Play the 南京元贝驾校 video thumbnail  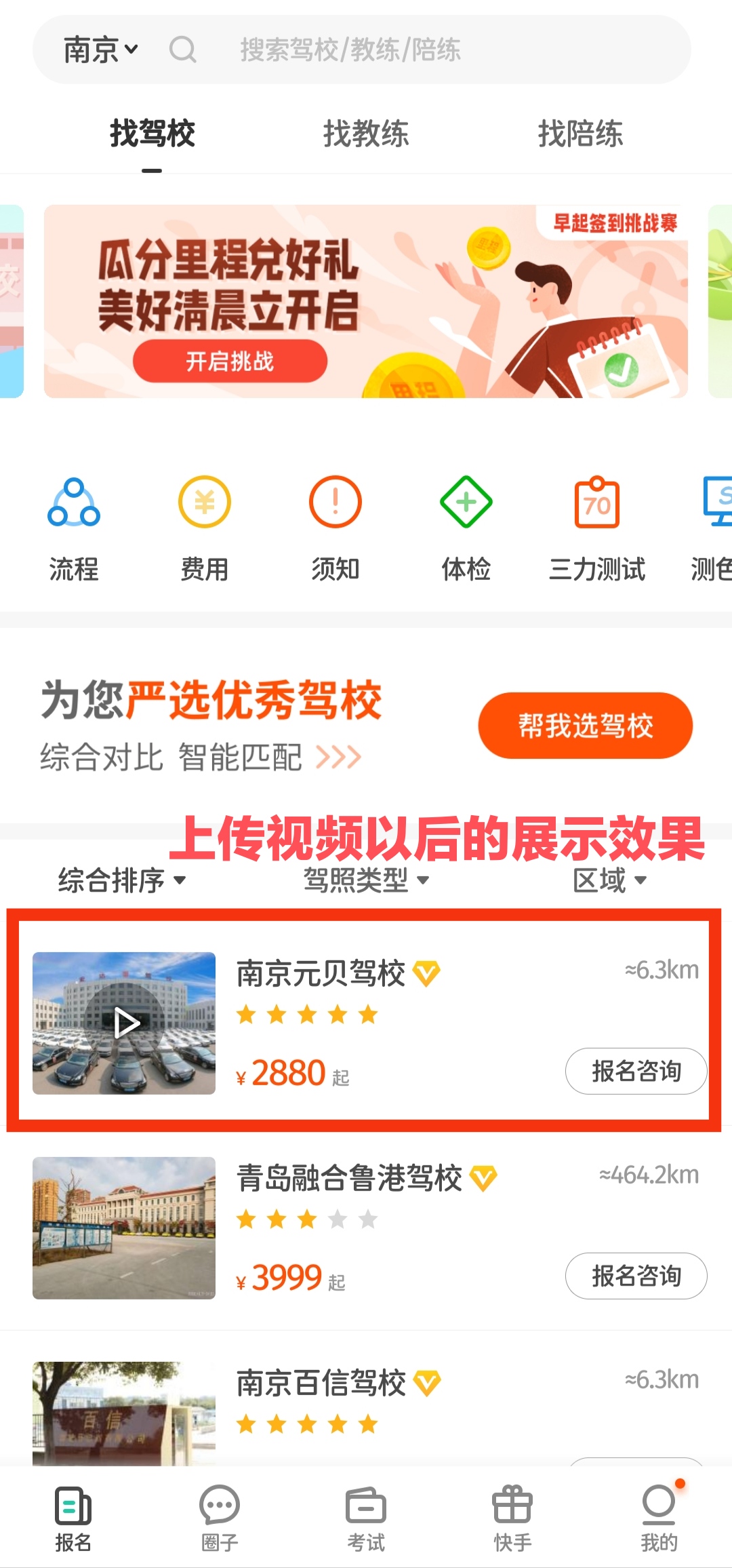(x=125, y=1023)
